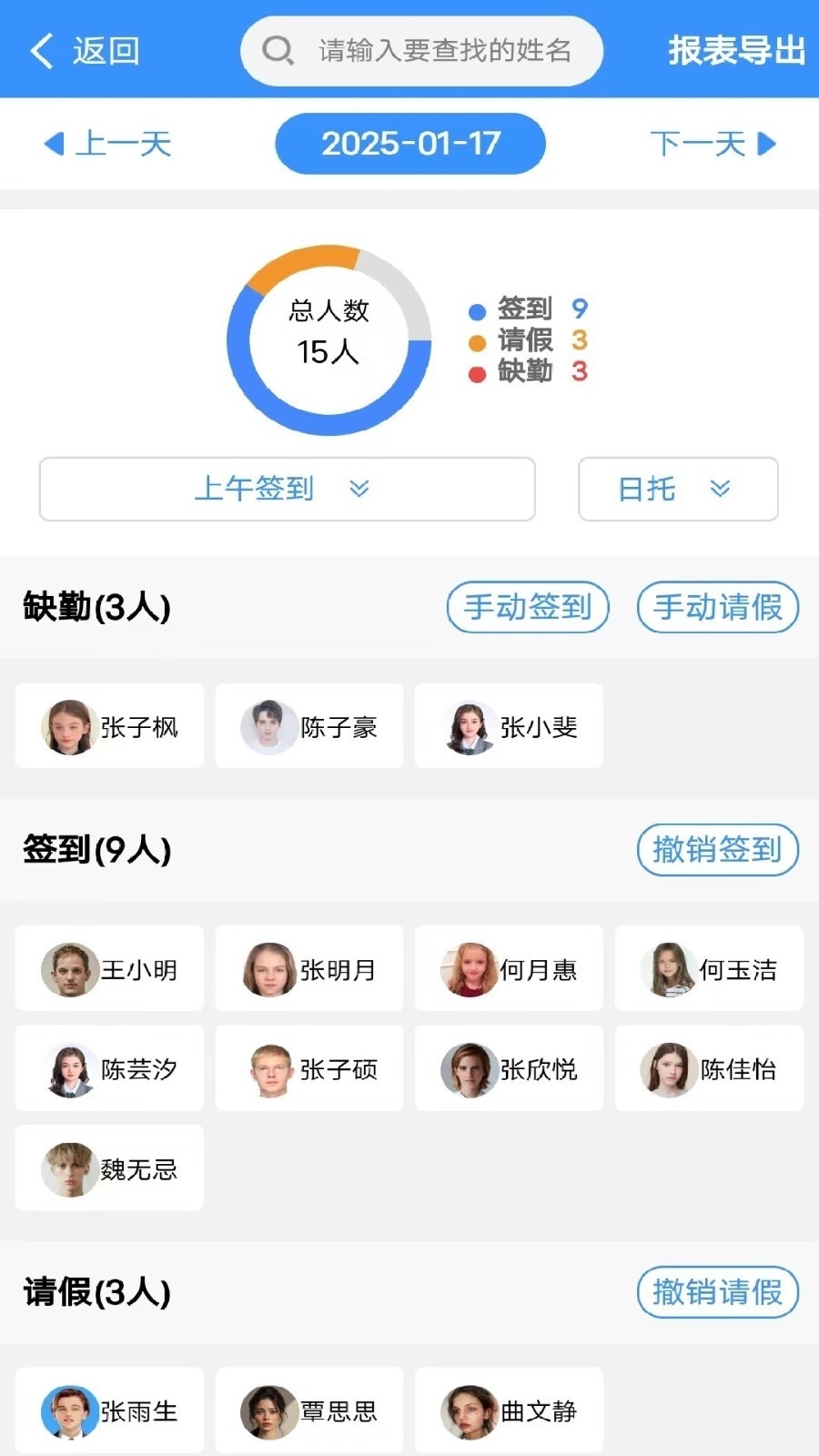The height and width of the screenshot is (1456, 819).
Task: Choose the 张小斐 card
Action: click(x=509, y=726)
